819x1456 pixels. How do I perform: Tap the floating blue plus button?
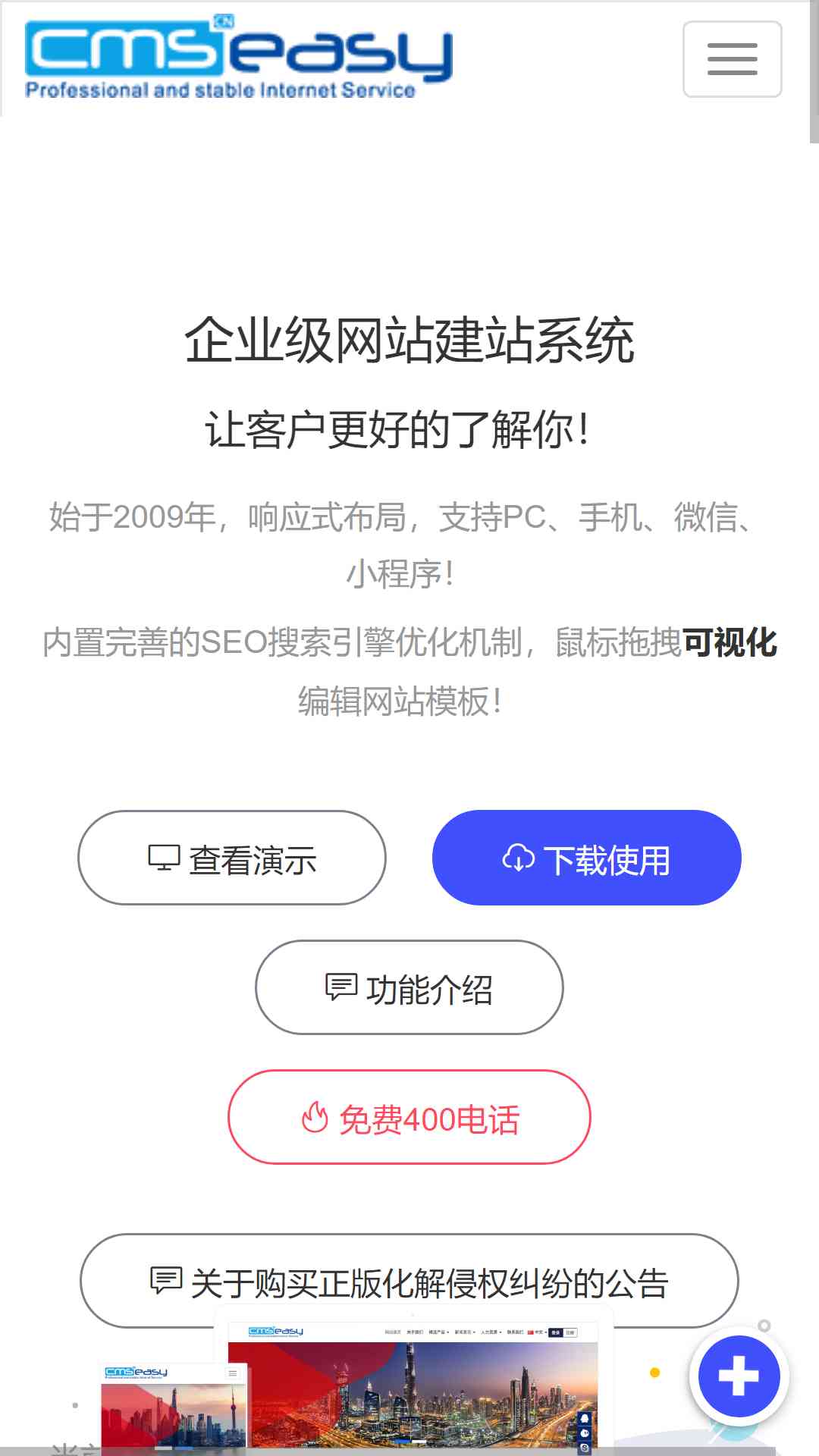739,1376
